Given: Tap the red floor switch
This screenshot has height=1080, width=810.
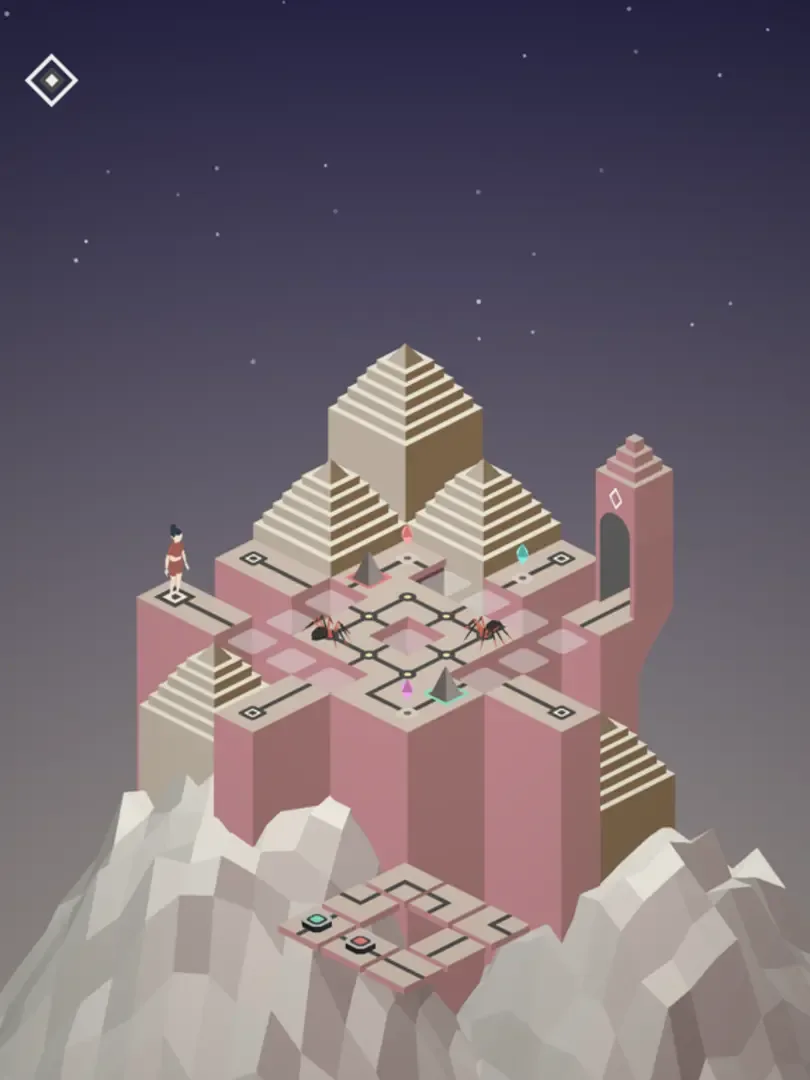Looking at the screenshot, I should pyautogui.click(x=358, y=942).
